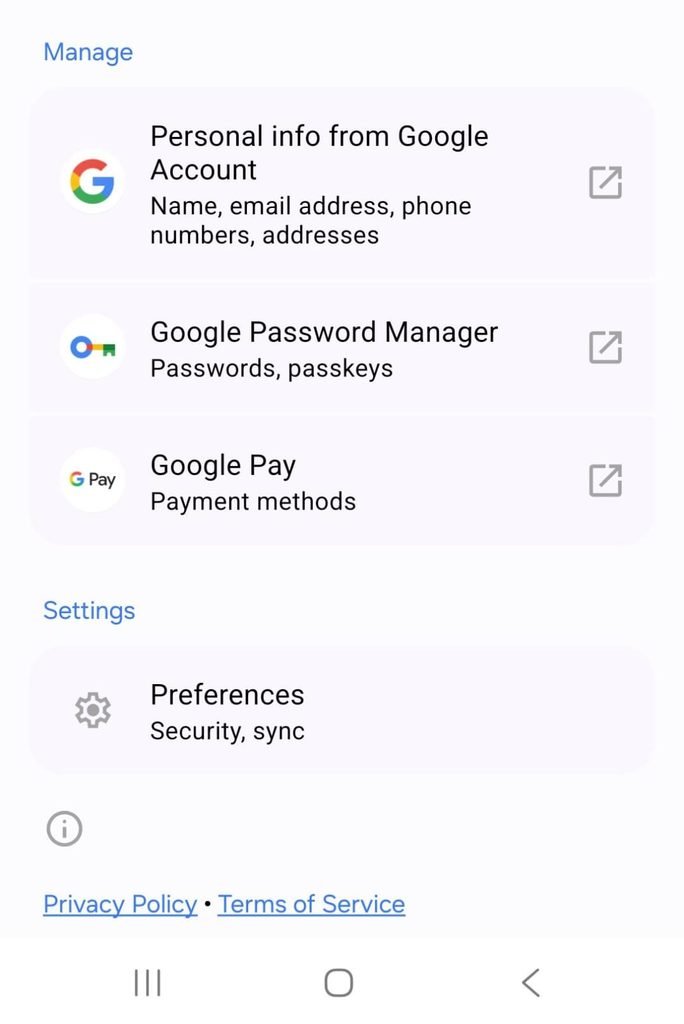This screenshot has width=684, height=1024.
Task: Open Personal info from Google Account
Action: pyautogui.click(x=342, y=183)
